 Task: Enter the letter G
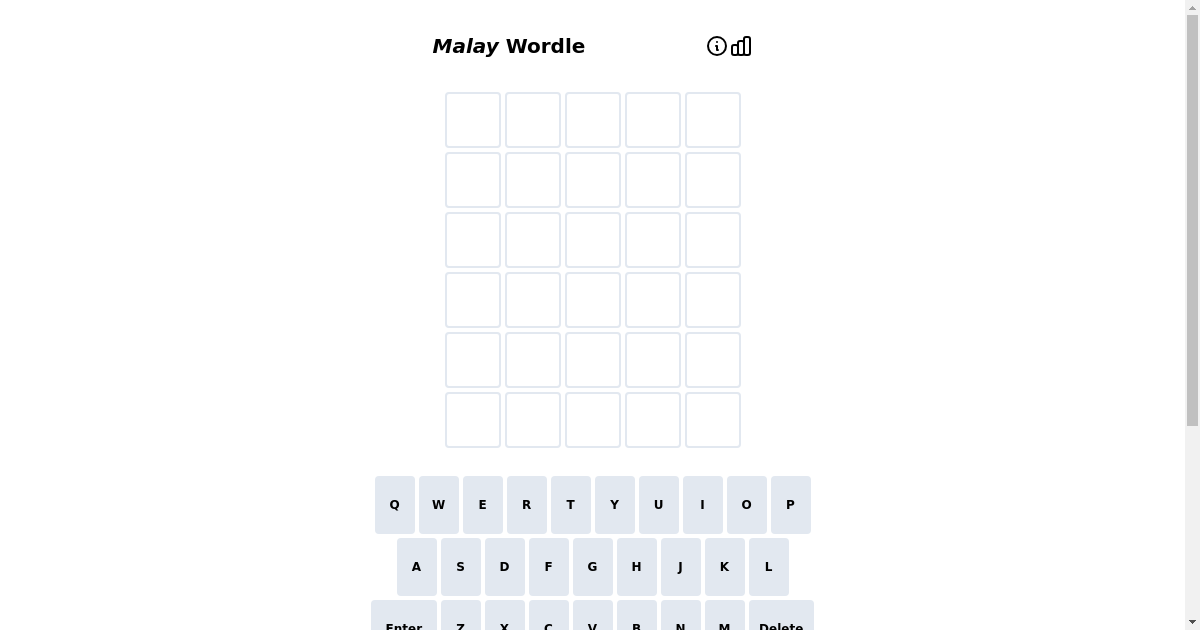(x=593, y=567)
